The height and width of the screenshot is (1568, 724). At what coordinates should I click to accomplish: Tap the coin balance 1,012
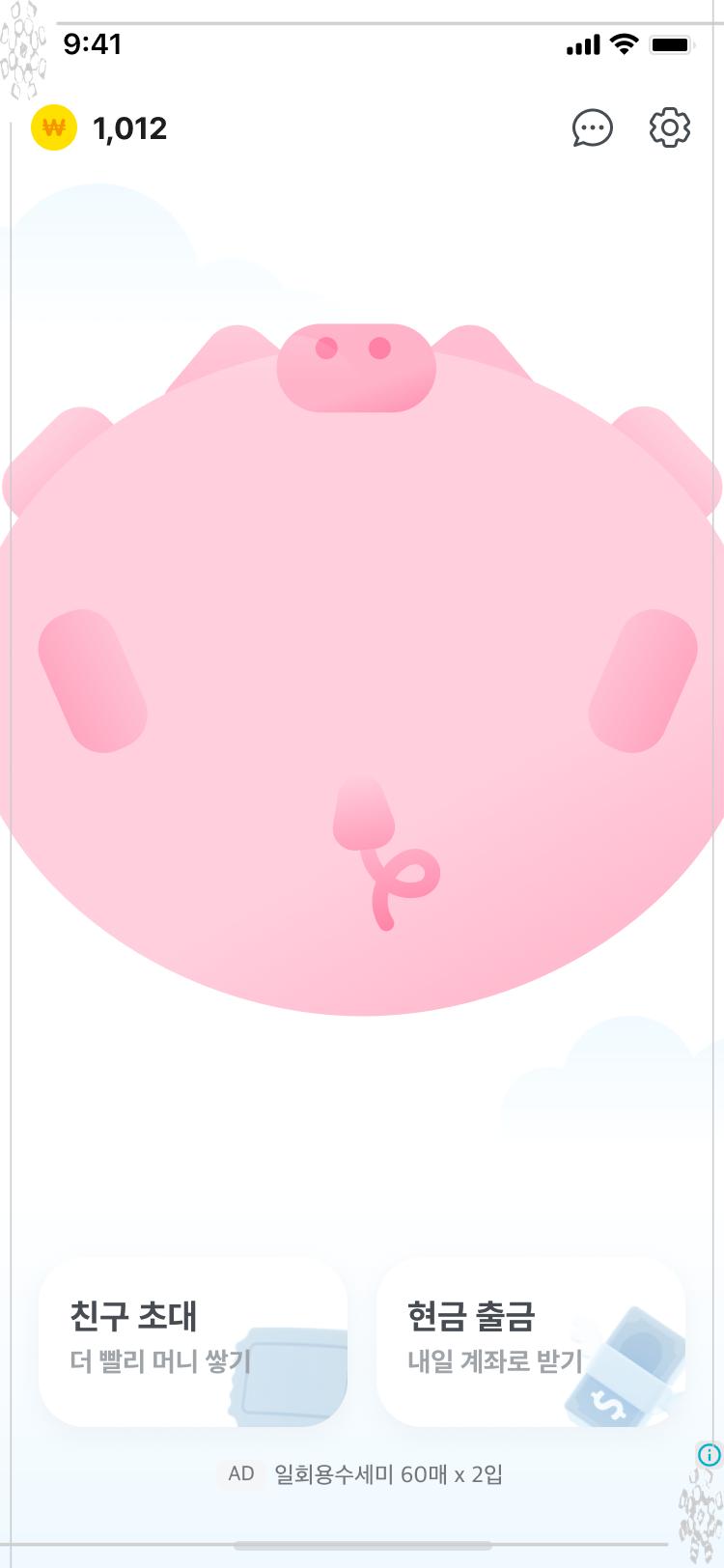point(128,128)
